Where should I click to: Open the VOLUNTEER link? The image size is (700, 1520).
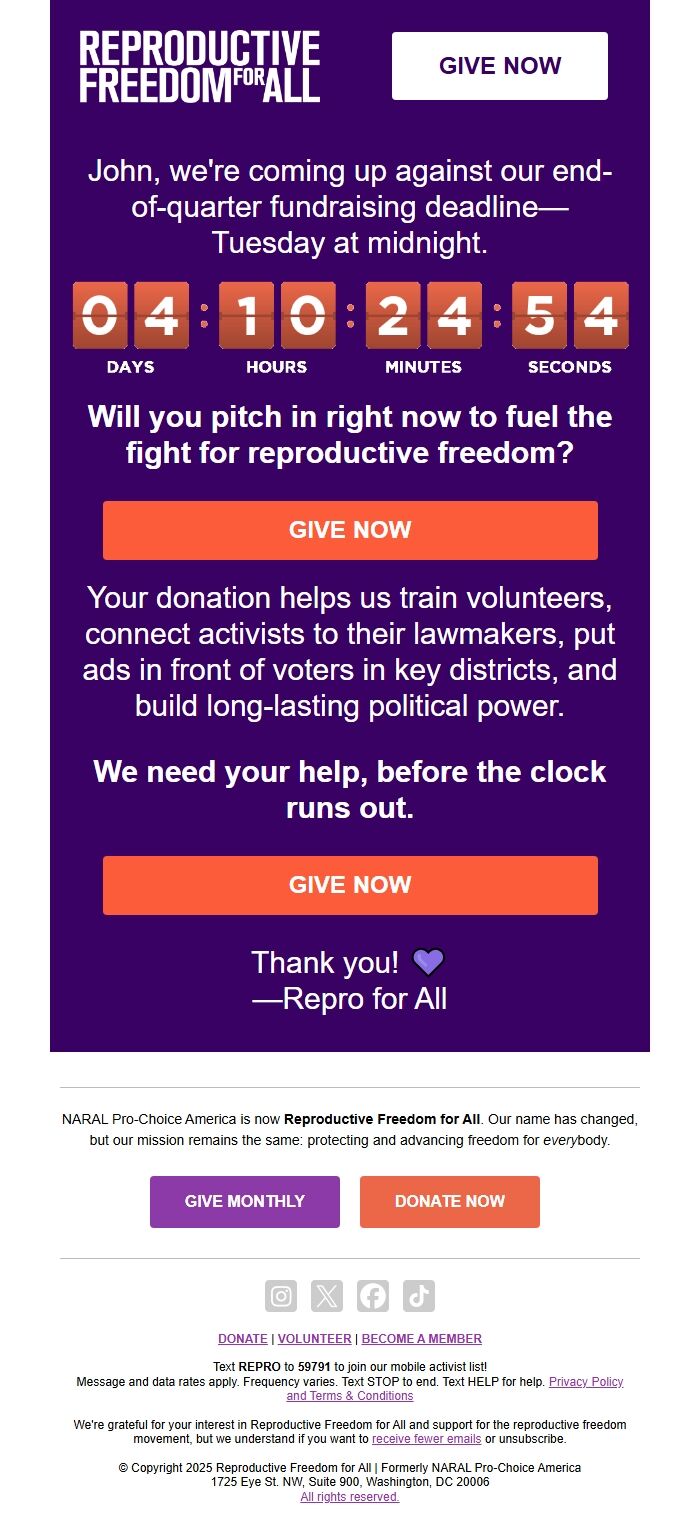pyautogui.click(x=314, y=1339)
